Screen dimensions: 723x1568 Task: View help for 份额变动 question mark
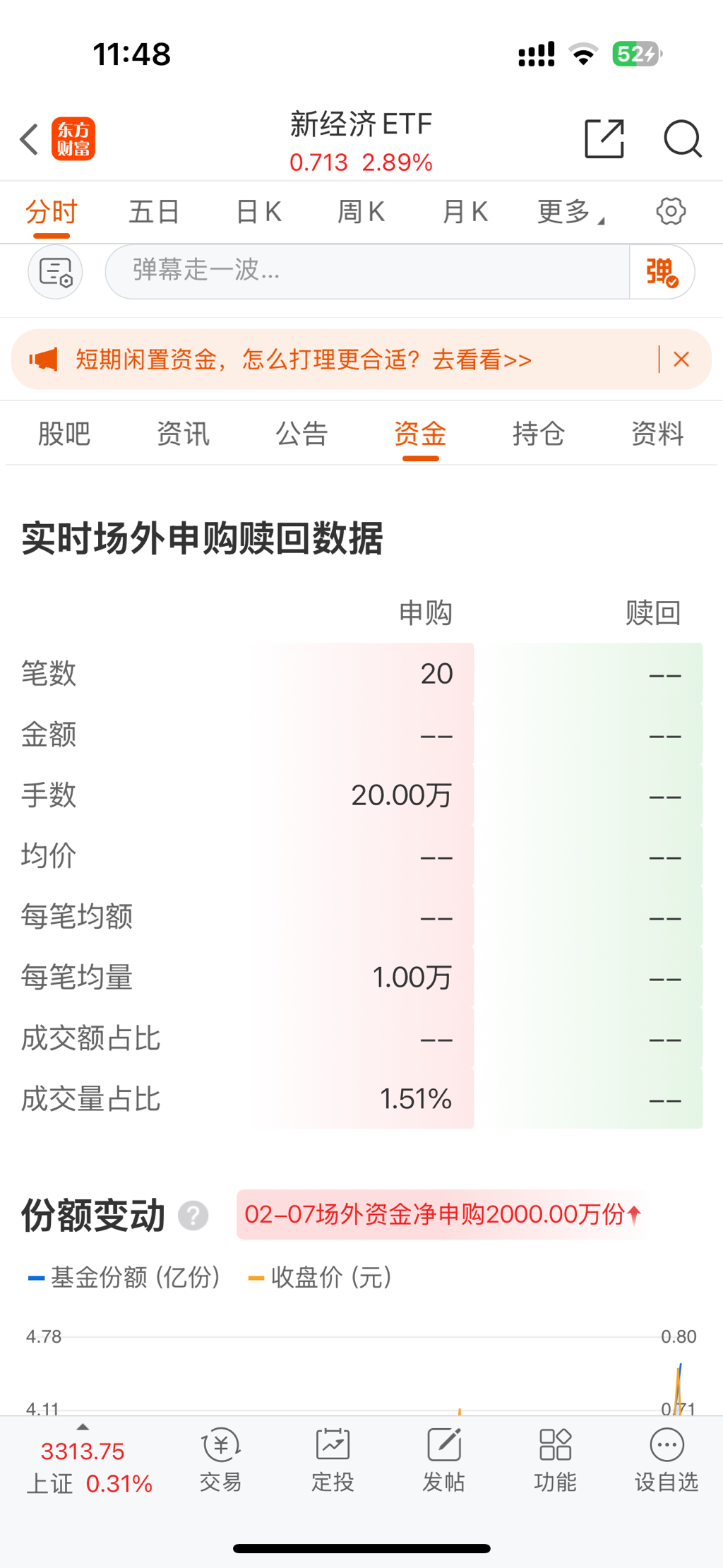pos(193,1216)
